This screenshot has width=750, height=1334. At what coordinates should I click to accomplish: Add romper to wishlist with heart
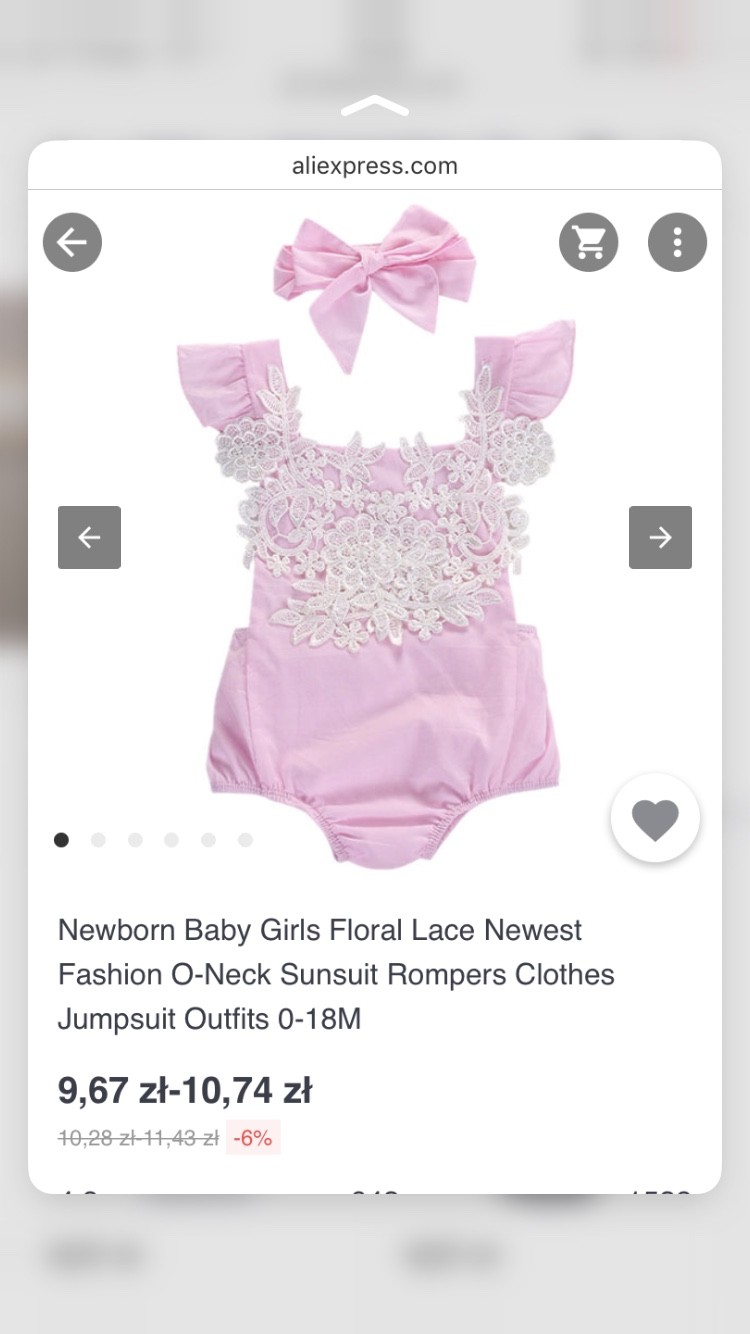[x=655, y=819]
